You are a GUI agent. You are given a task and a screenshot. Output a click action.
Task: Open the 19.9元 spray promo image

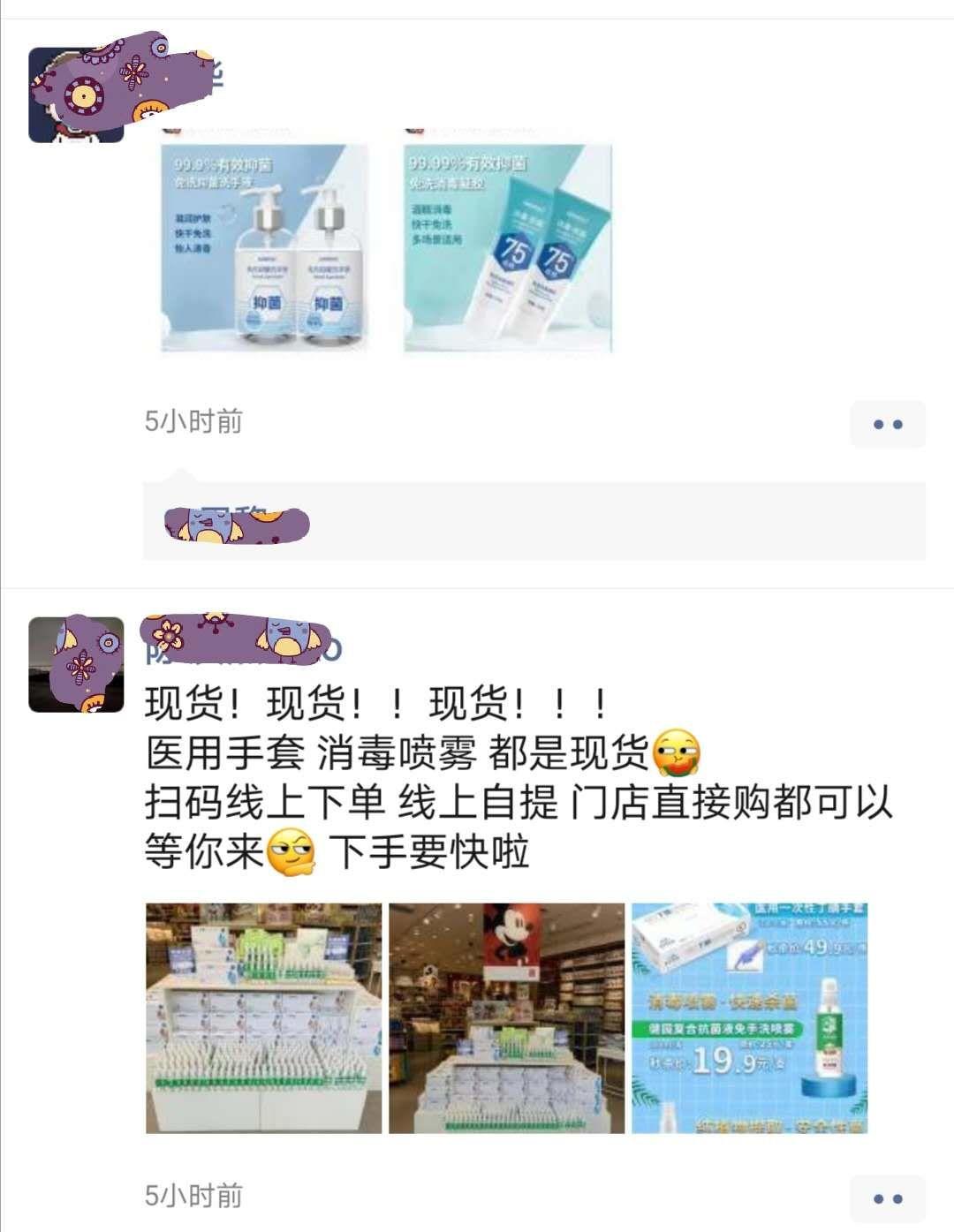(x=750, y=1018)
